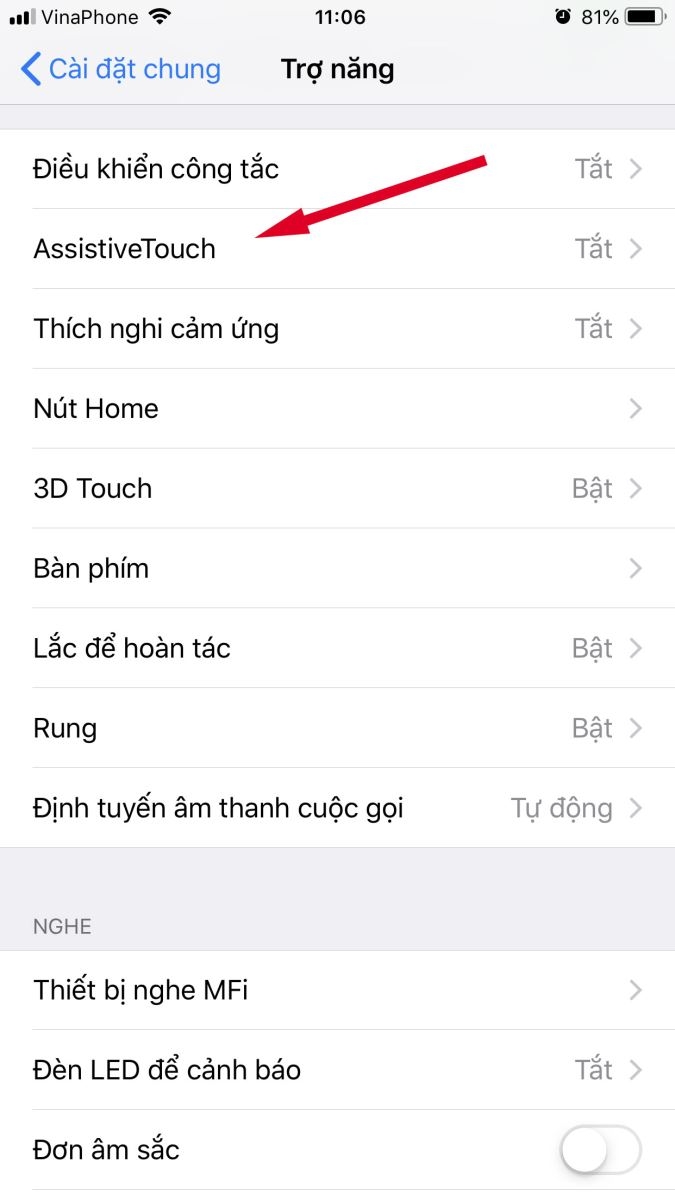Screen dimensions: 675x1200
Task: Open Nút Home settings
Action: (x=337, y=408)
